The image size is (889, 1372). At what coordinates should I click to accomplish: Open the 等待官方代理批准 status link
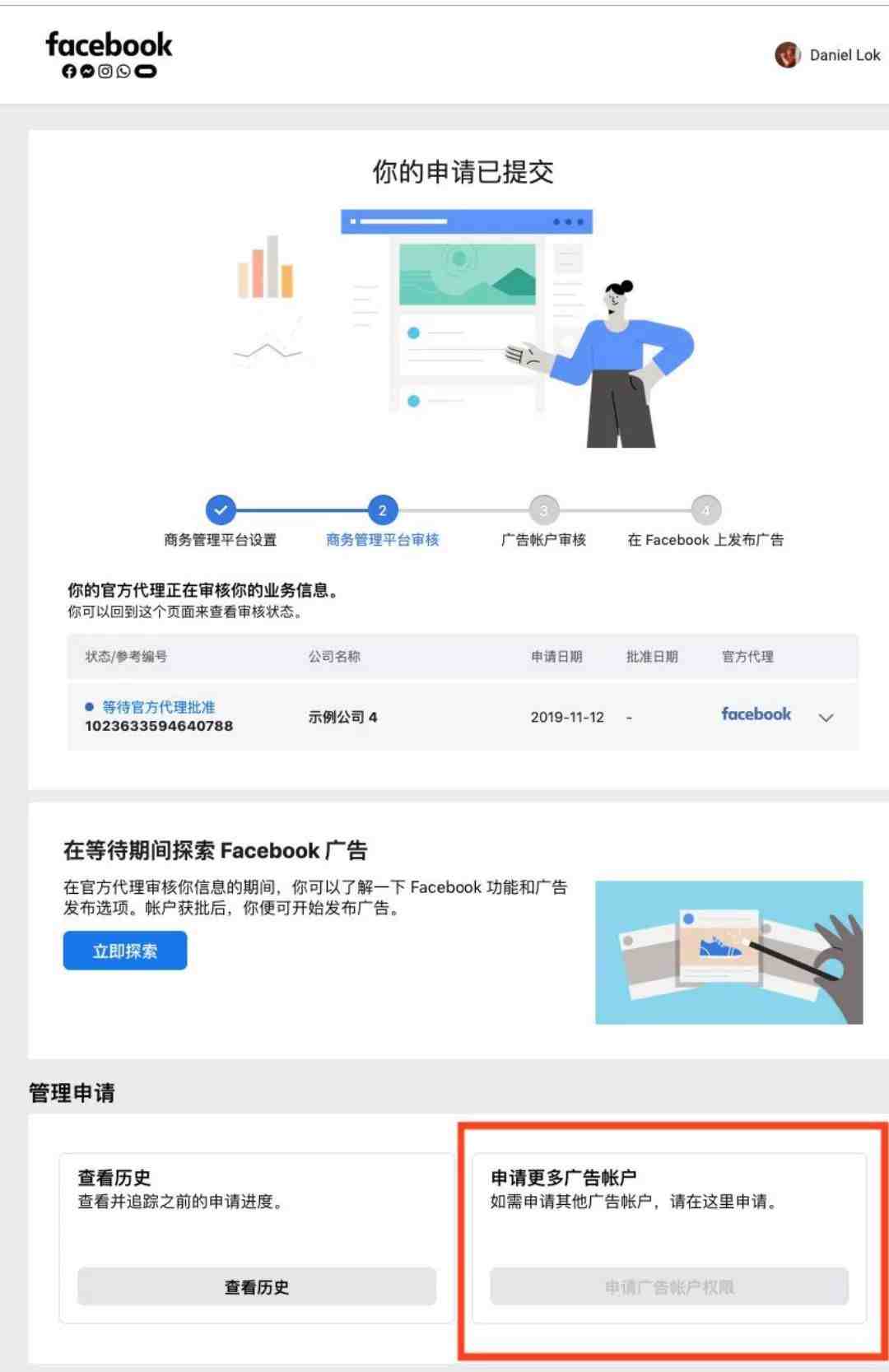(158, 707)
